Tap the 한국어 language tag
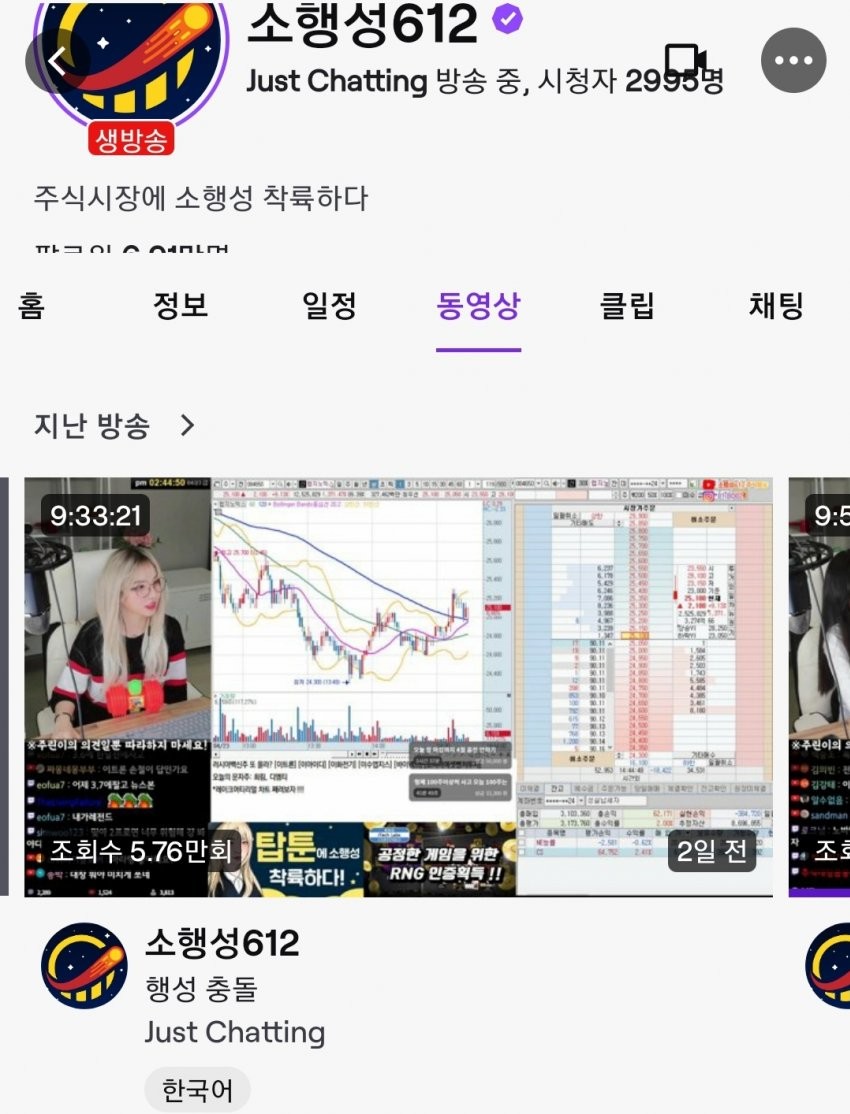Image resolution: width=850 pixels, height=1114 pixels. [x=197, y=1090]
